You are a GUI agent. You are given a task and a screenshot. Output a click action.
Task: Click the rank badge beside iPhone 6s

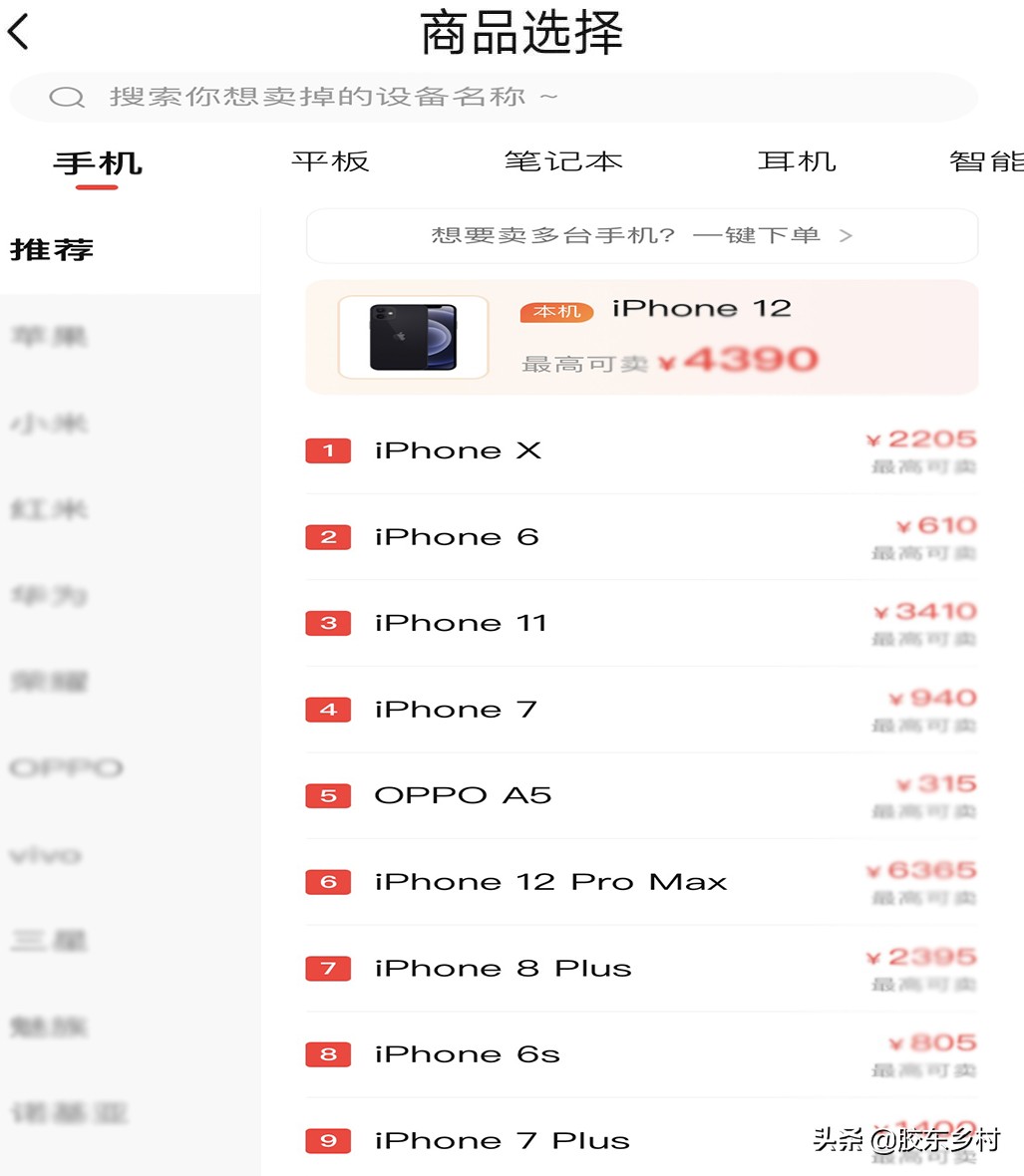click(328, 1053)
